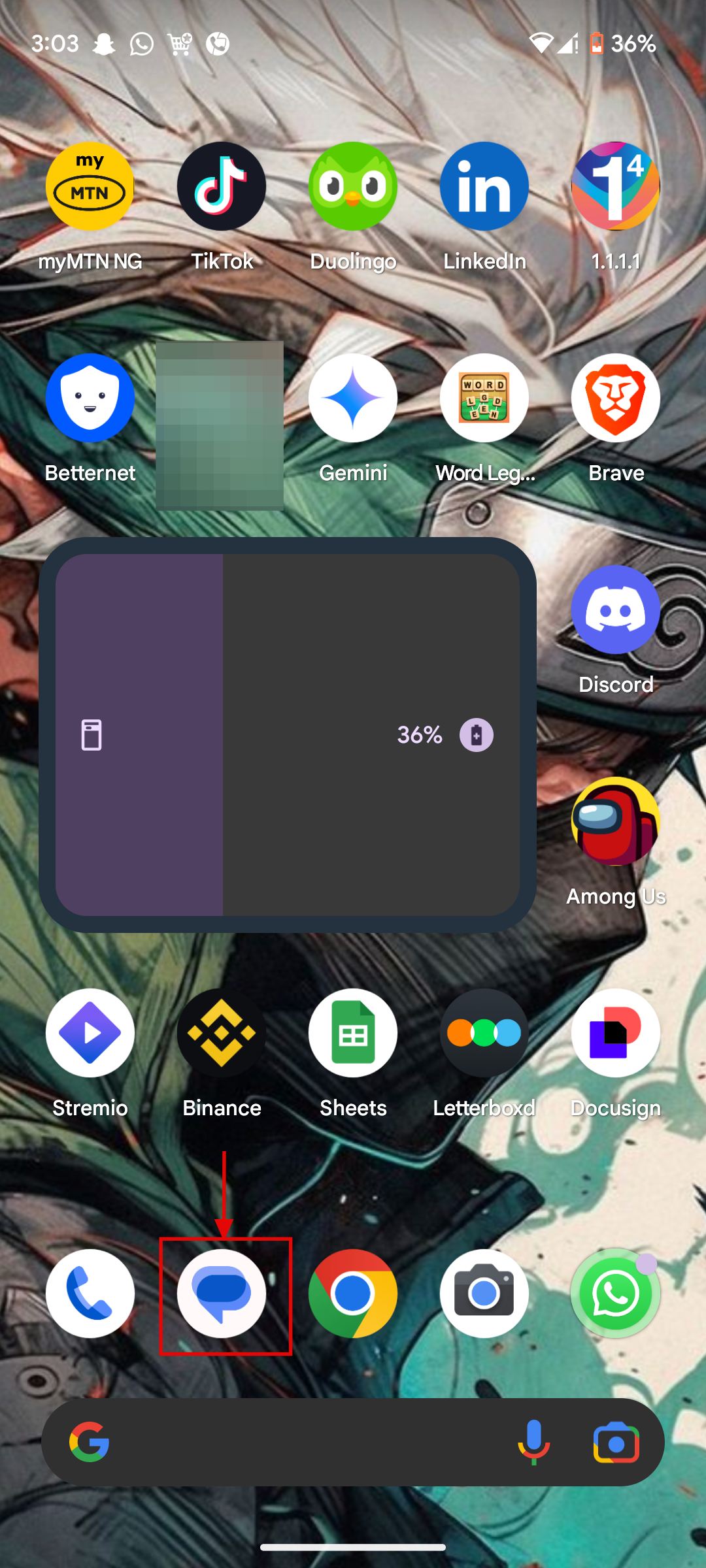
Task: Open Google Sheets
Action: pyautogui.click(x=353, y=1034)
